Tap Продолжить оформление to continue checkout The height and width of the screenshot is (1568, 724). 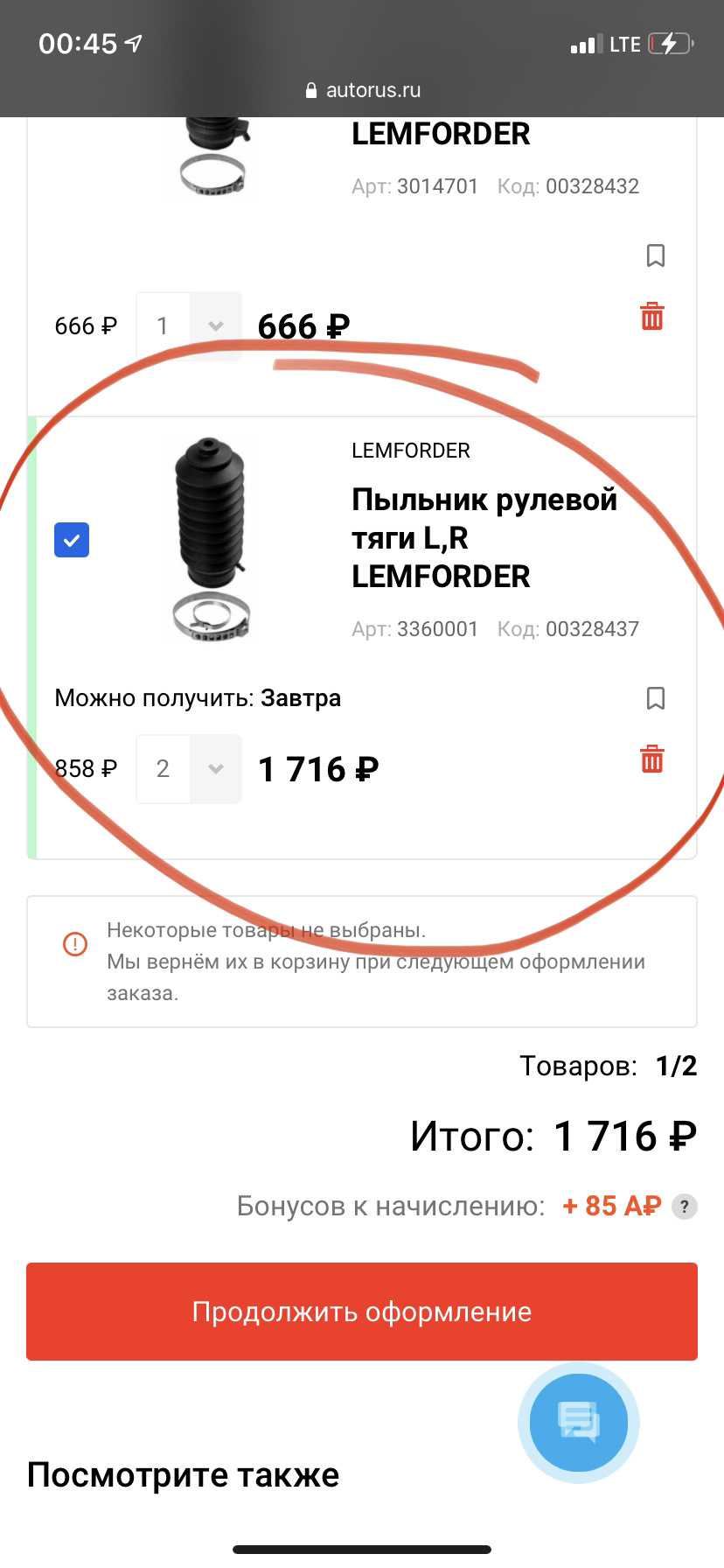[362, 1312]
